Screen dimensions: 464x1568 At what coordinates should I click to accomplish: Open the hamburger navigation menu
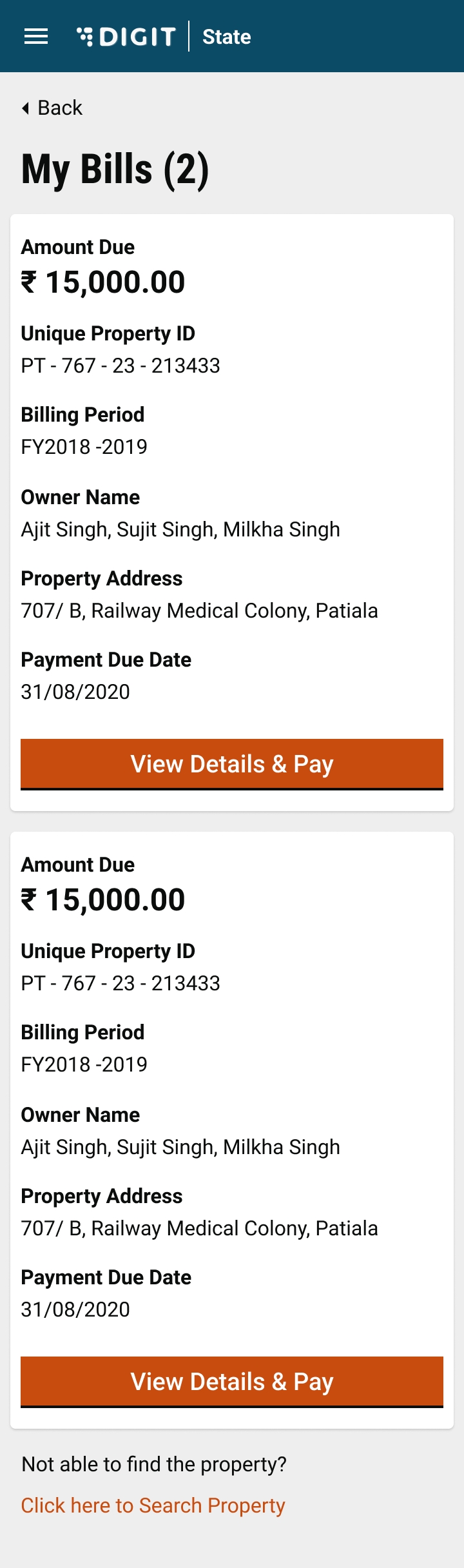point(36,37)
